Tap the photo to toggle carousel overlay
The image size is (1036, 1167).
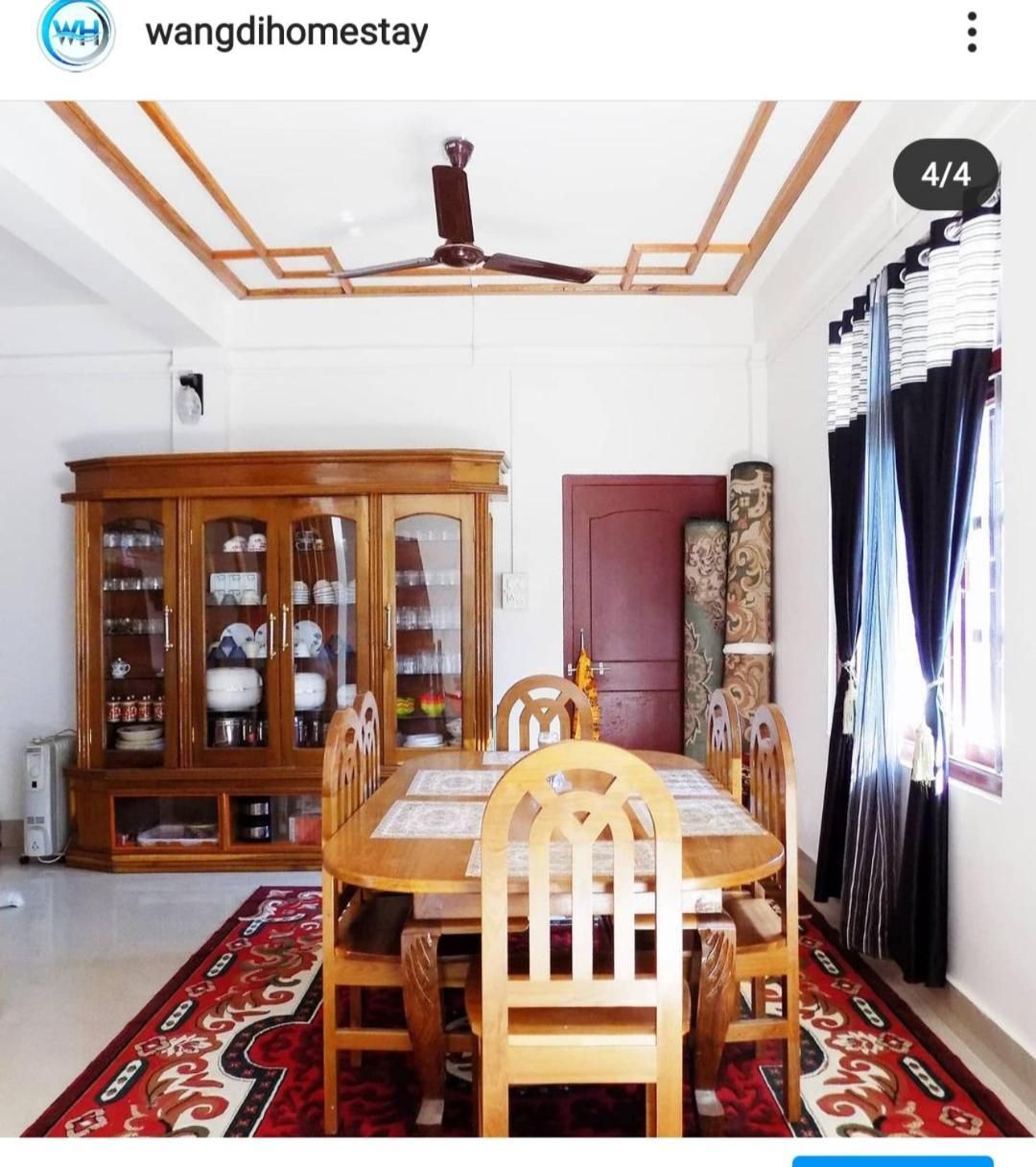(x=518, y=624)
